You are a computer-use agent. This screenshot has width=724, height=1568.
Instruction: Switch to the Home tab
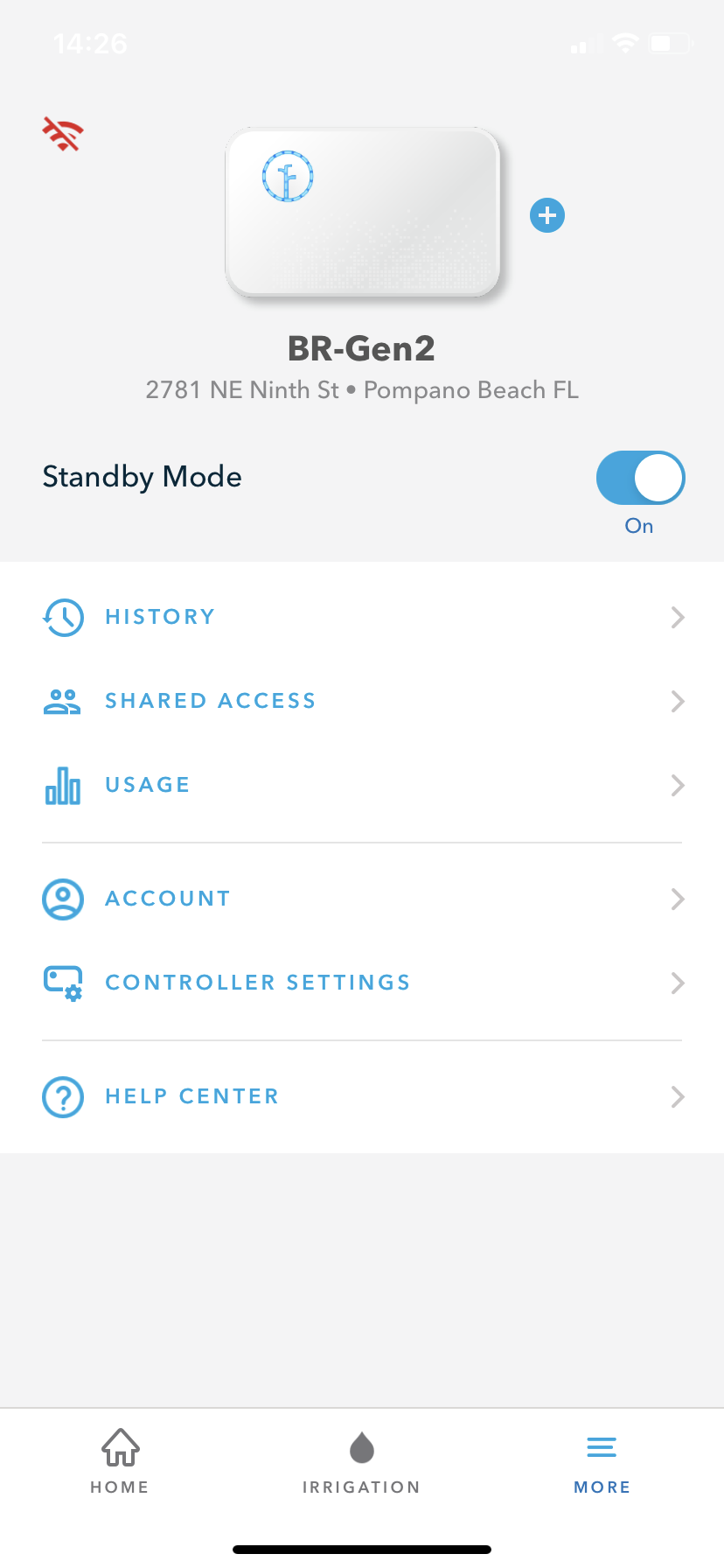(x=120, y=1461)
